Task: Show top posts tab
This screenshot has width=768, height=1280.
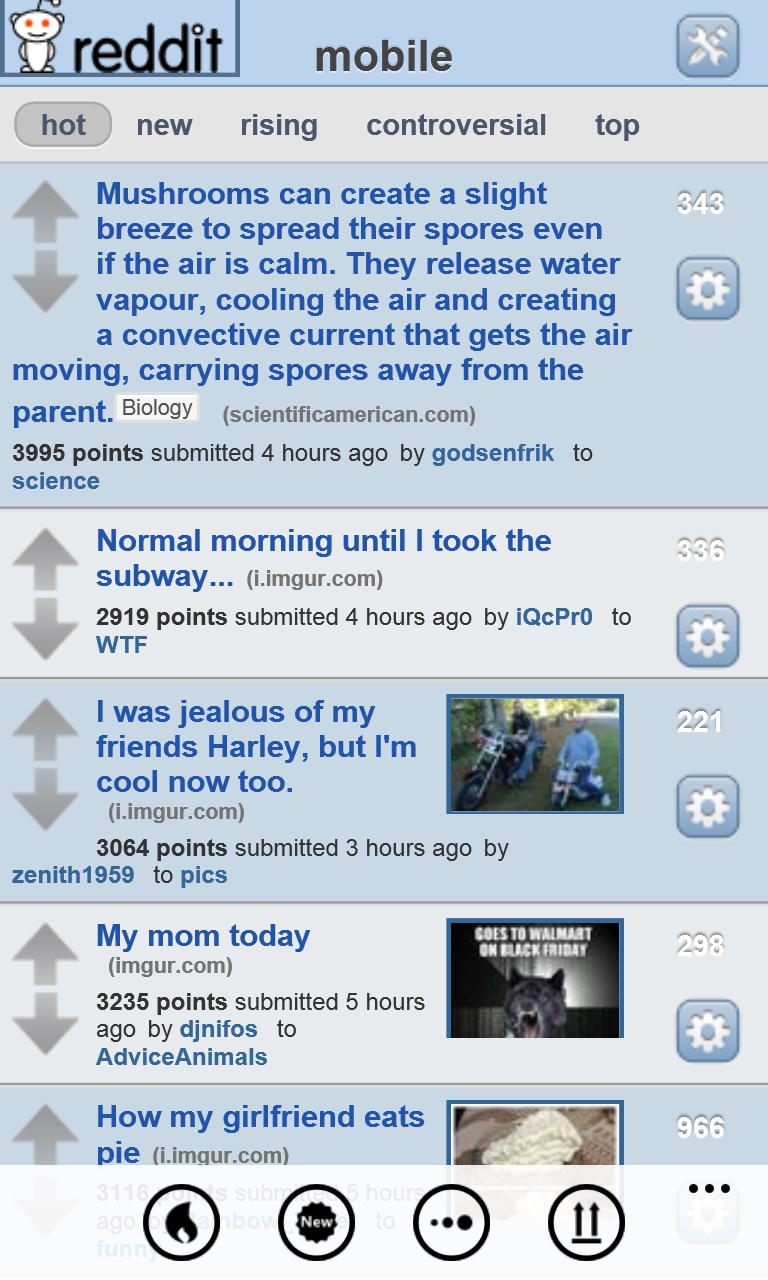Action: point(617,125)
